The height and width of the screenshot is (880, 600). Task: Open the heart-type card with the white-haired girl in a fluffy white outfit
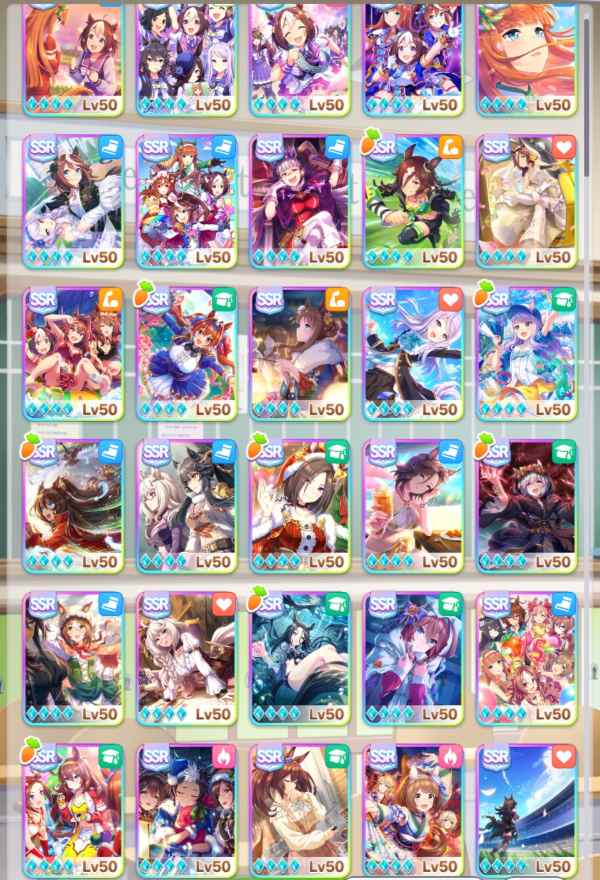pyautogui.click(x=186, y=658)
